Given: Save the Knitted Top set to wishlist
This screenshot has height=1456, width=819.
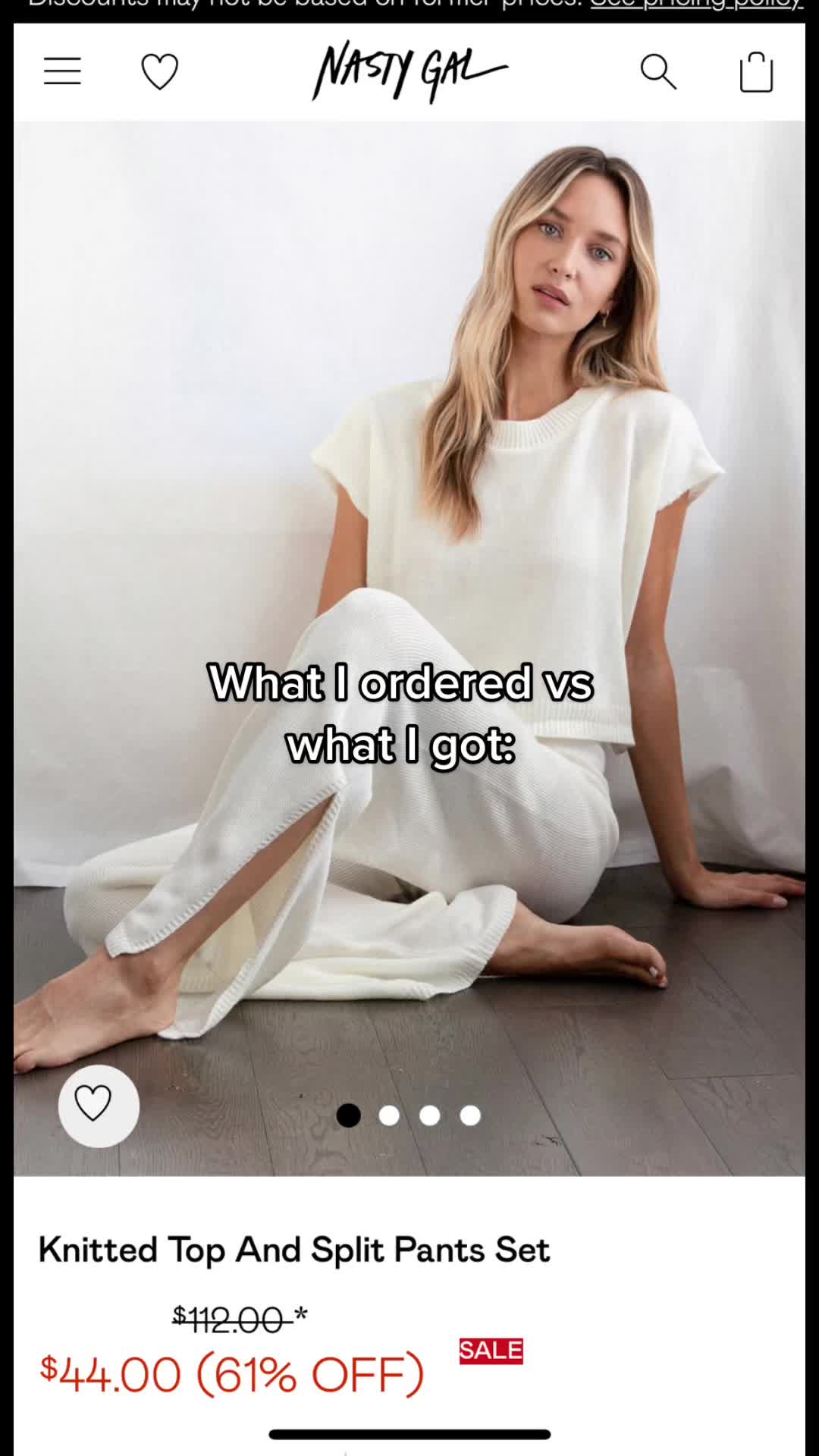Looking at the screenshot, I should pos(99,1105).
